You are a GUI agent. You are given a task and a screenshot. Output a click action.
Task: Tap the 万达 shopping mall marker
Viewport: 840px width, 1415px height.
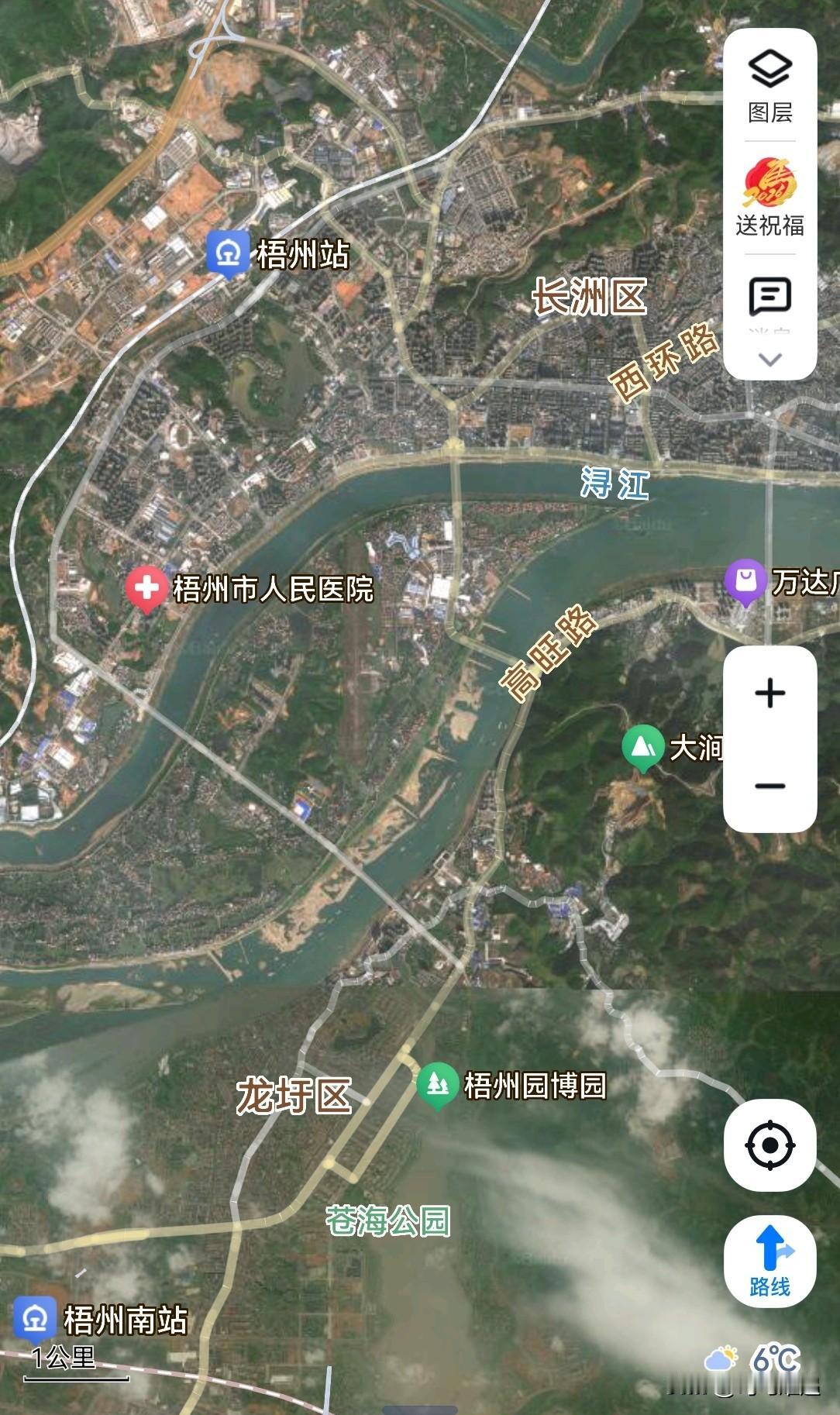[x=745, y=582]
